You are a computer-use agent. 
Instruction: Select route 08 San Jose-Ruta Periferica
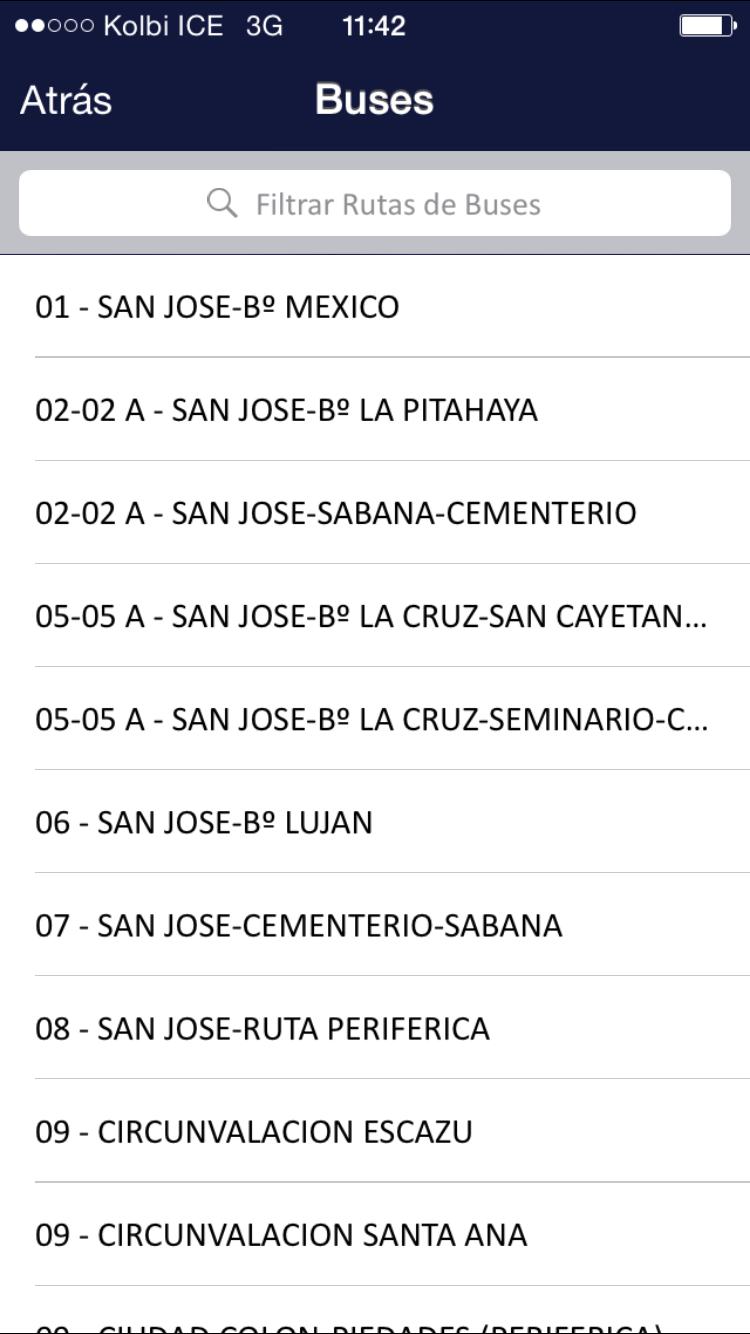coord(375,1028)
